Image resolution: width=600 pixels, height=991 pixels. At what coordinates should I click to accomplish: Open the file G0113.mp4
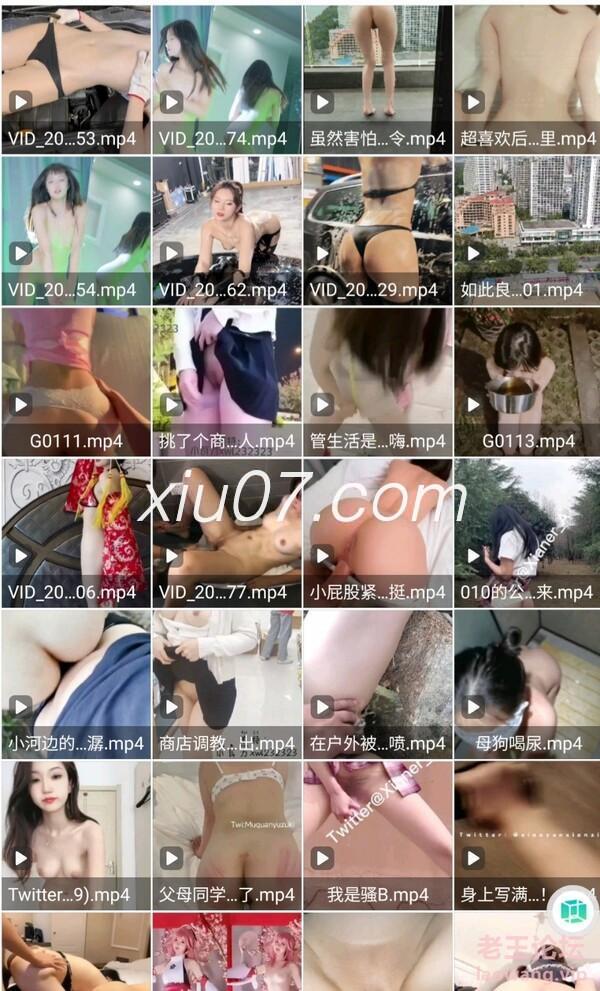click(527, 381)
